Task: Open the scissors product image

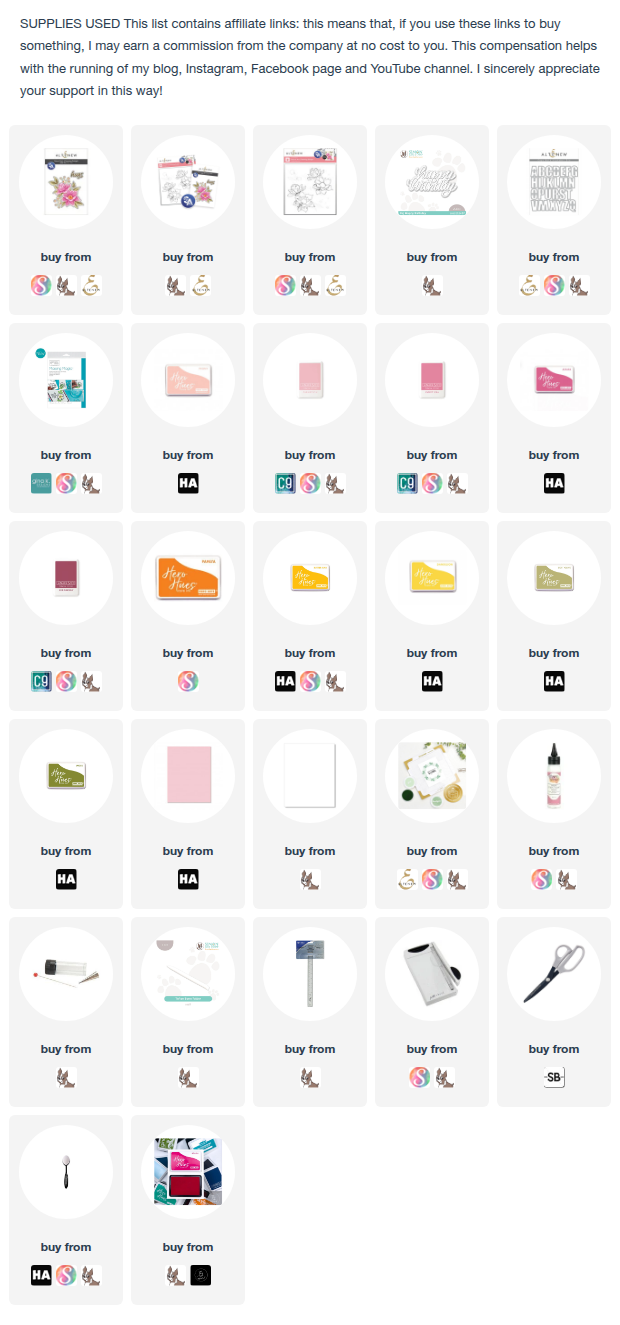Action: tap(553, 973)
